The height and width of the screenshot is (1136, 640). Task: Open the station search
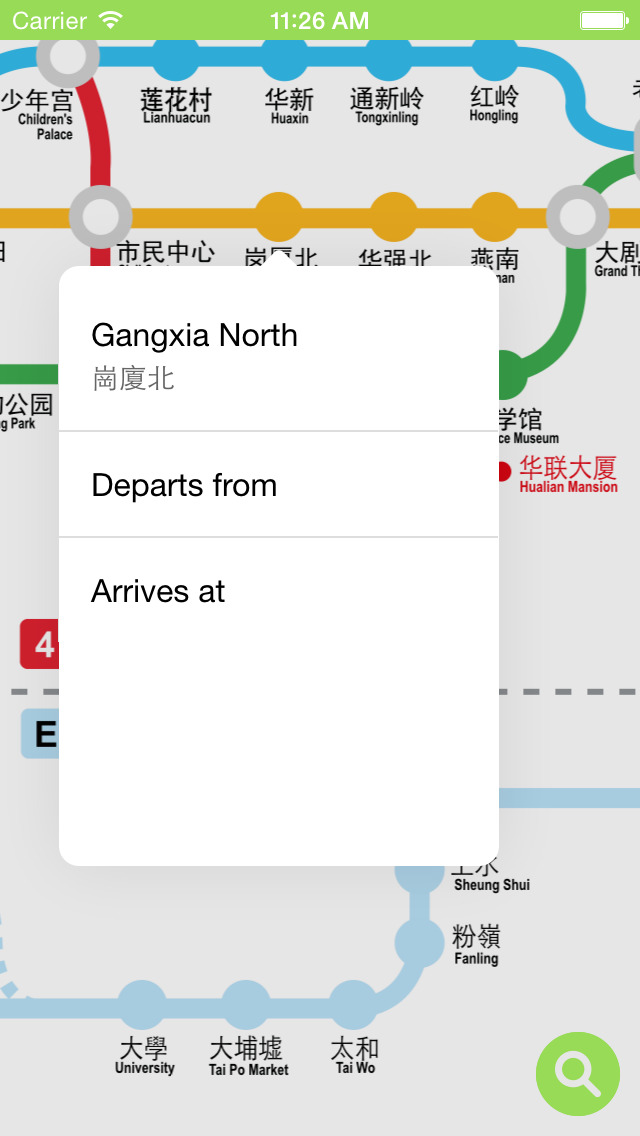[x=578, y=1074]
